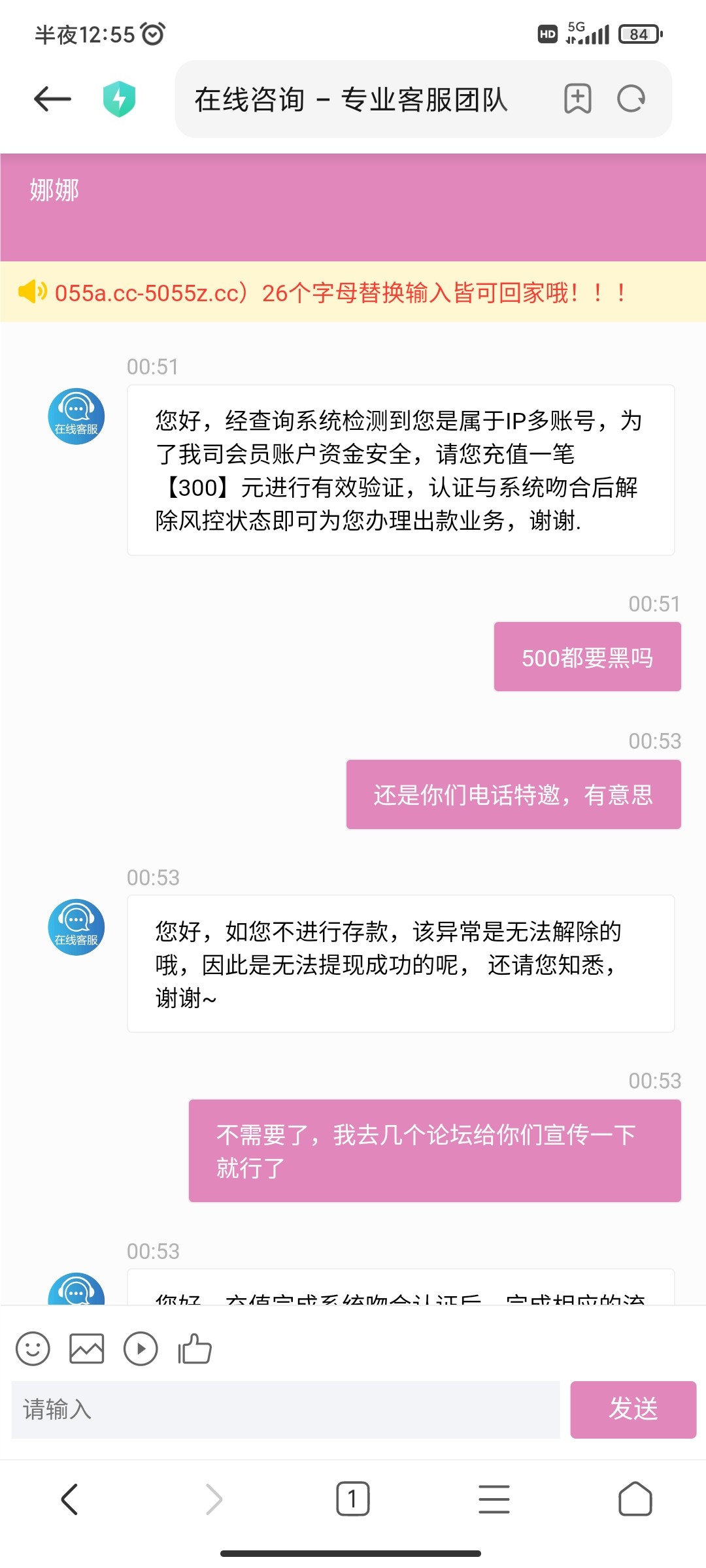
Task: Tap the address bar showing 在线咨询
Action: pos(353,99)
